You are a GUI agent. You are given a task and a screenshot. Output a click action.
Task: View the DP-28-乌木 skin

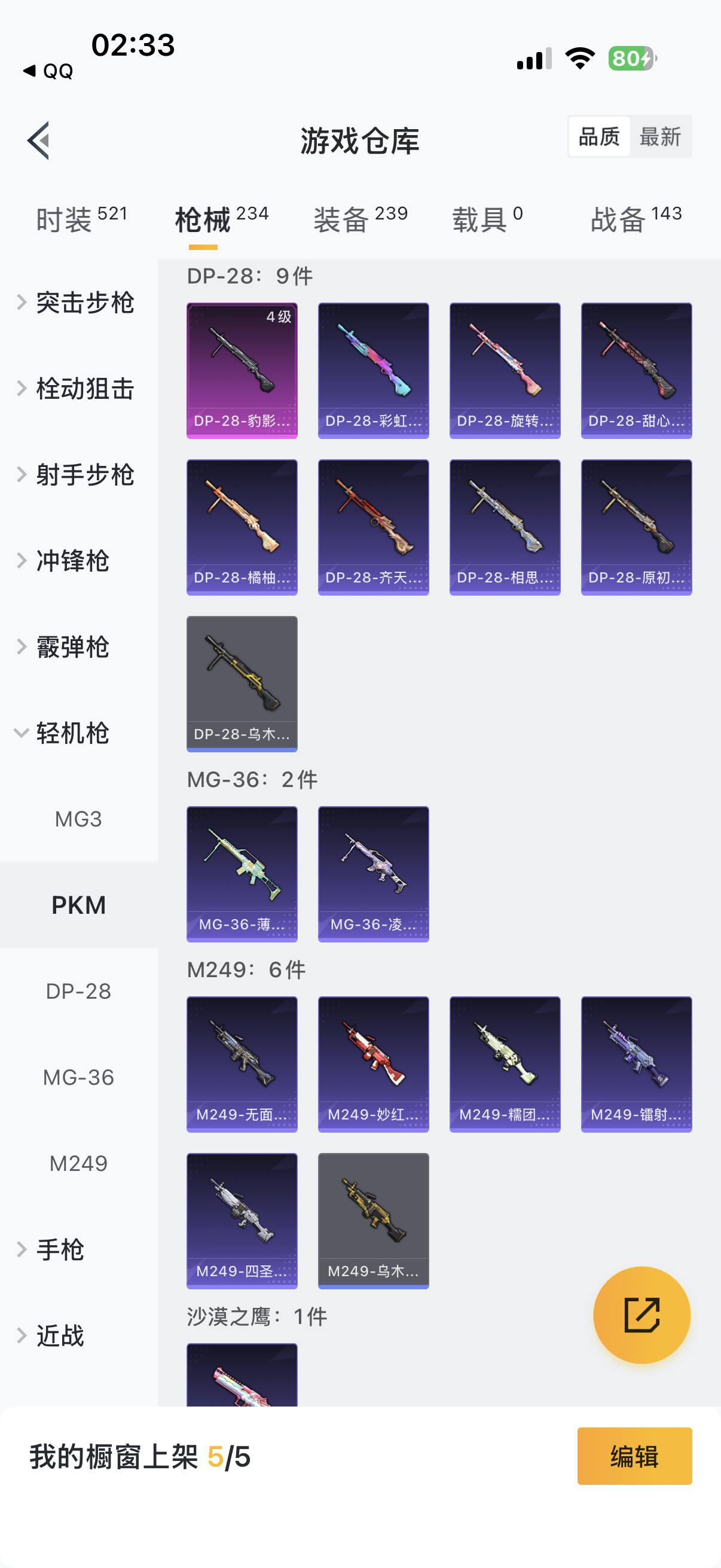coord(242,684)
